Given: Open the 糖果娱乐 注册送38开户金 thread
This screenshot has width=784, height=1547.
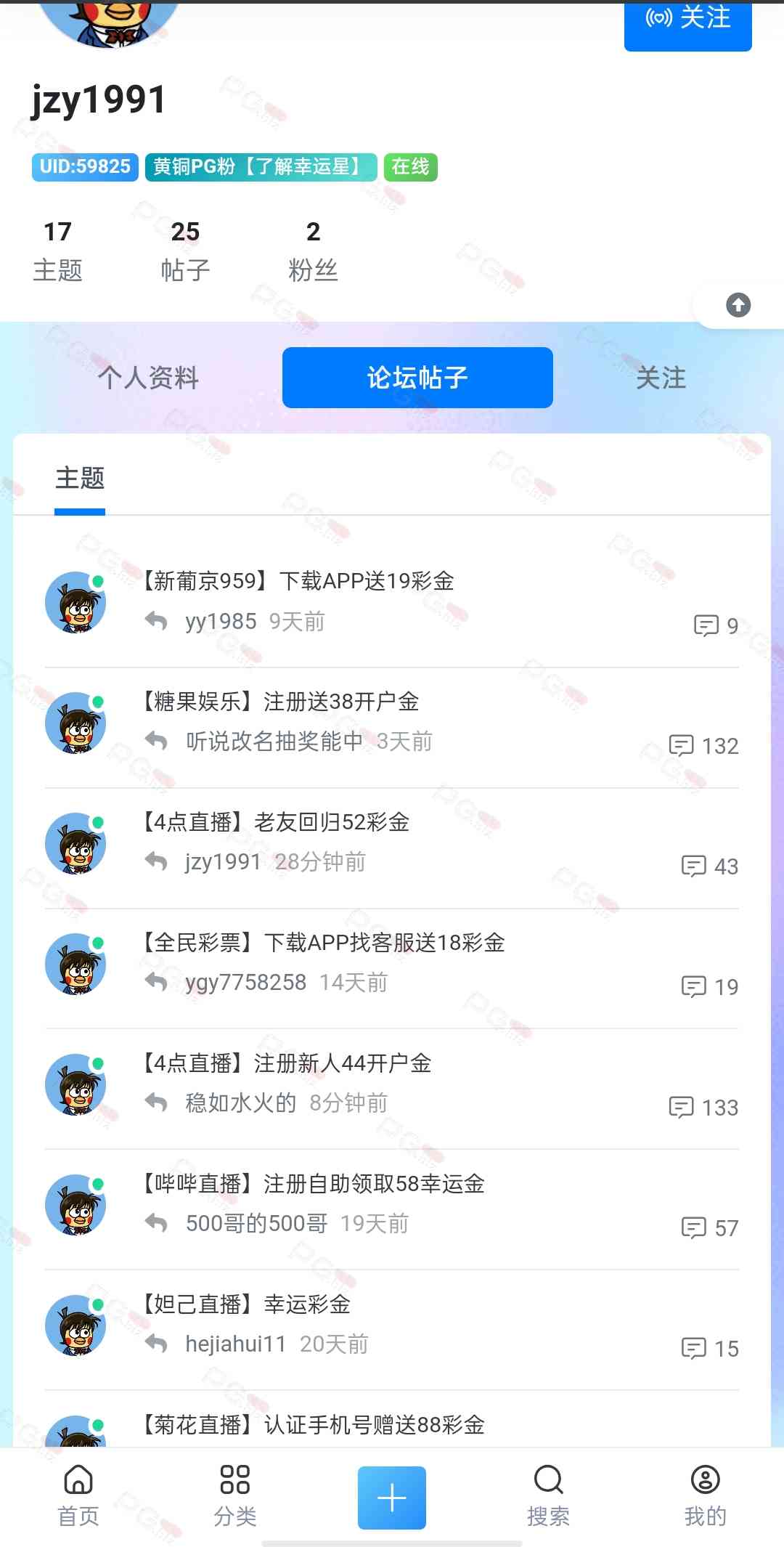Looking at the screenshot, I should [x=280, y=702].
